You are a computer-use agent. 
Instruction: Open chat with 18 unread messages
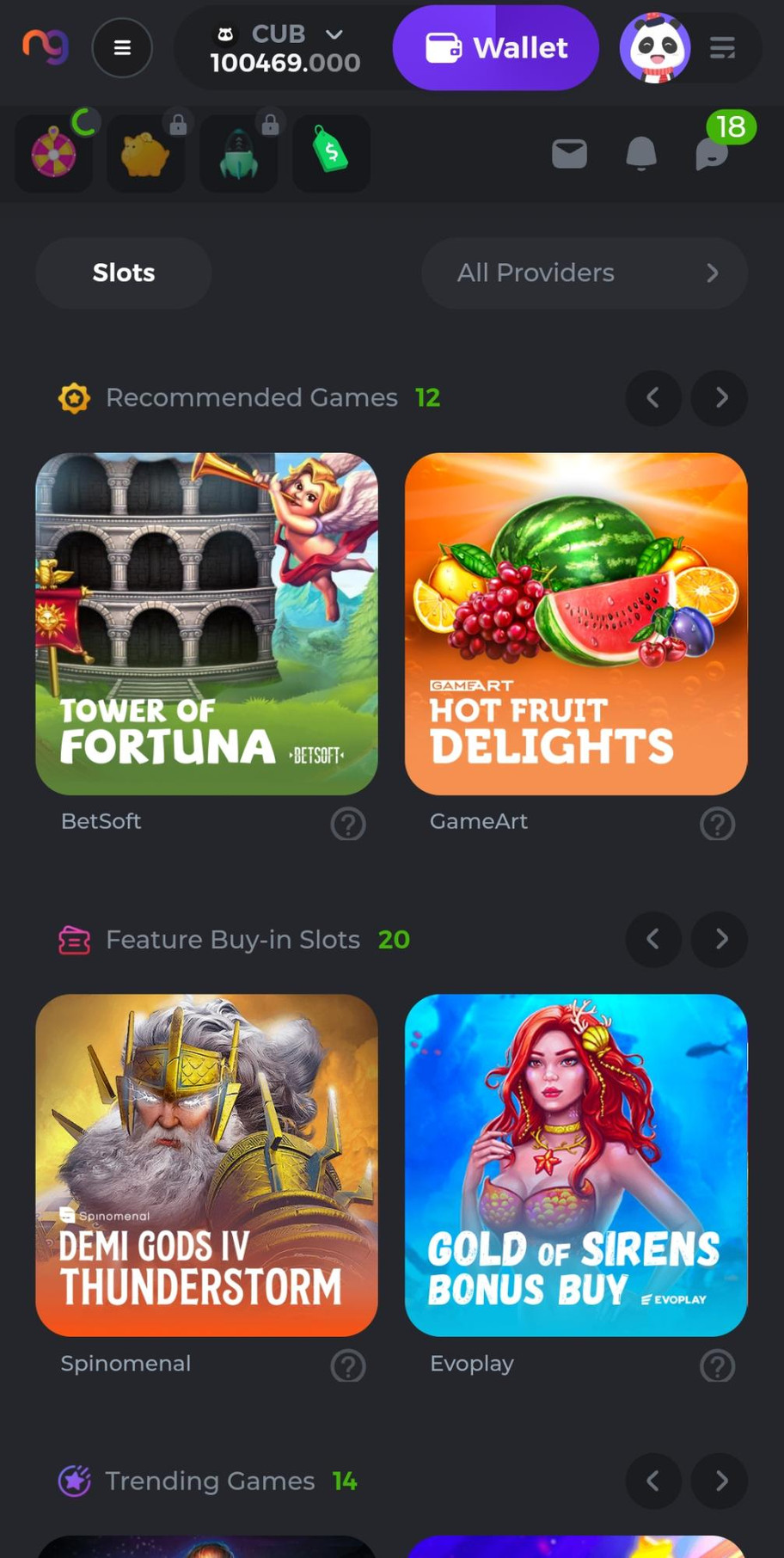tap(713, 155)
